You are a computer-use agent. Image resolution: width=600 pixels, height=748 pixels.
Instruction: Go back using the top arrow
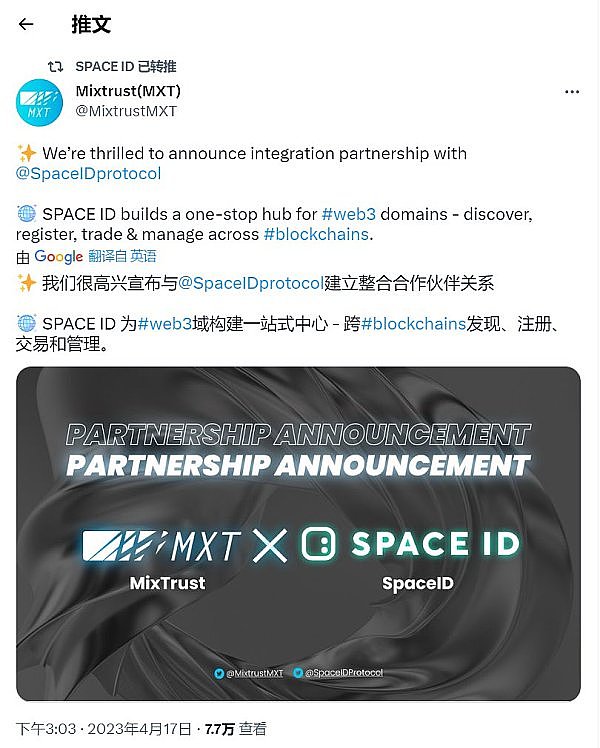tap(26, 24)
